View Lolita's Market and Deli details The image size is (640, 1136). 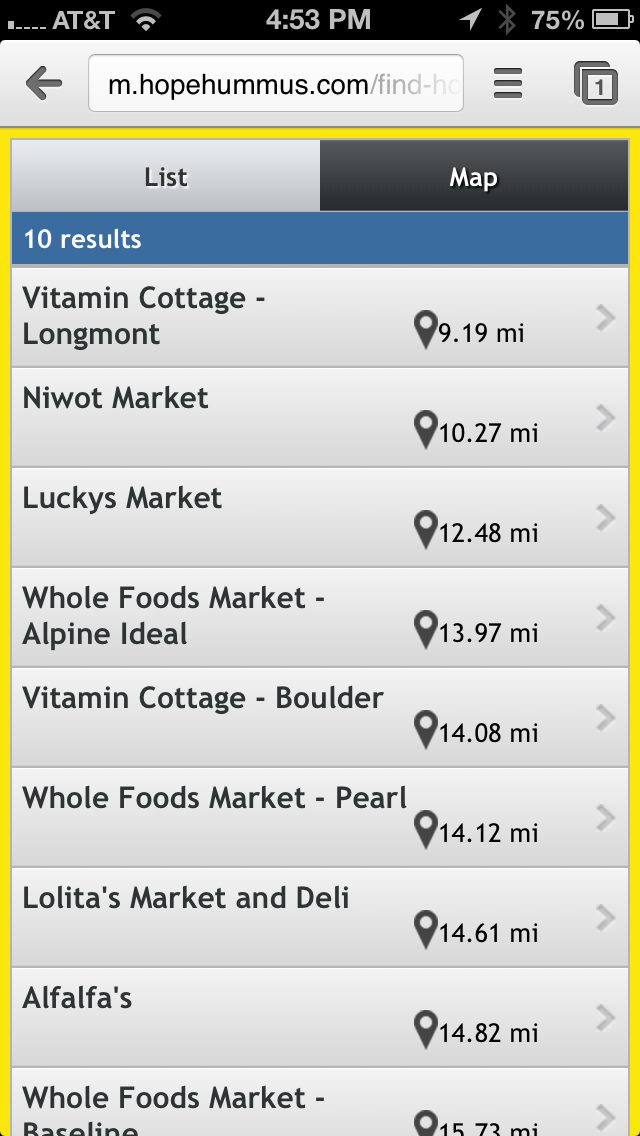point(320,917)
